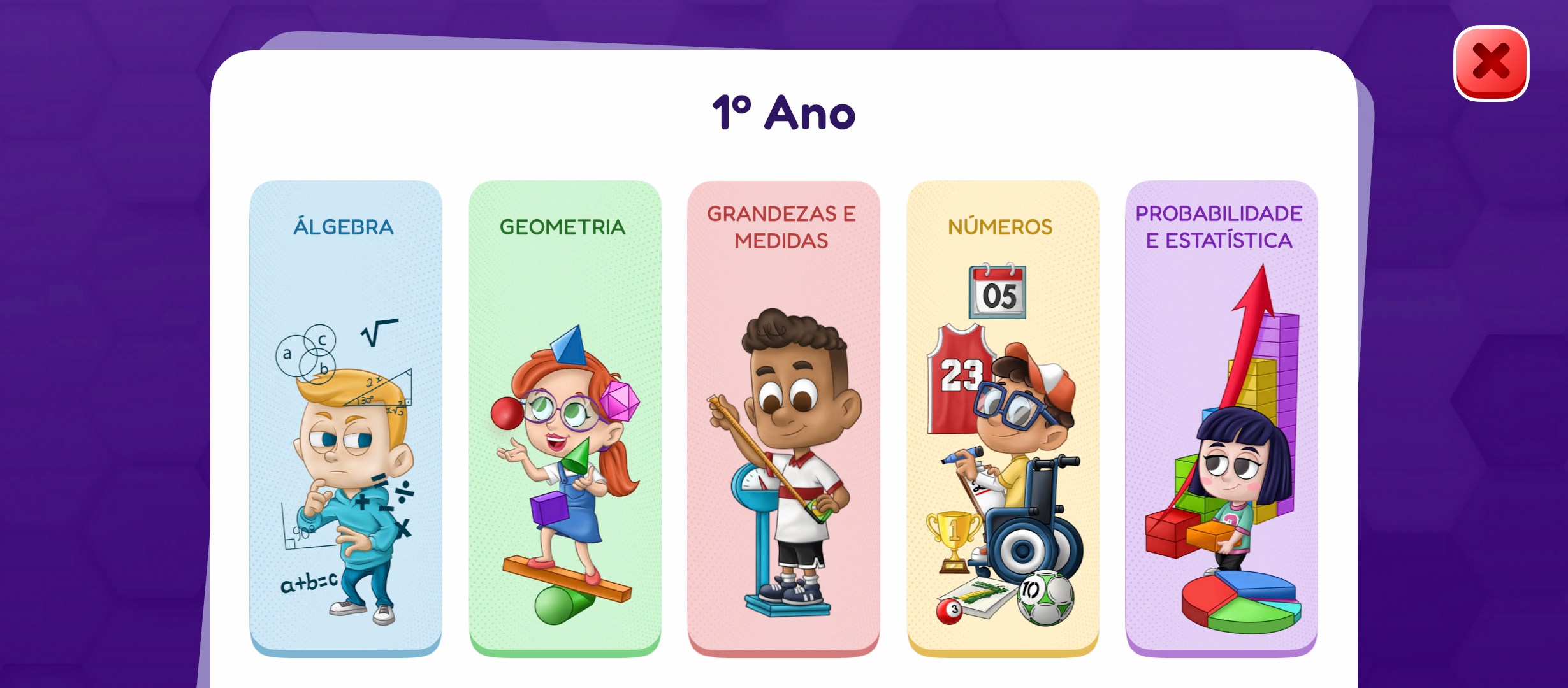Select the Geometria card

pos(565,417)
